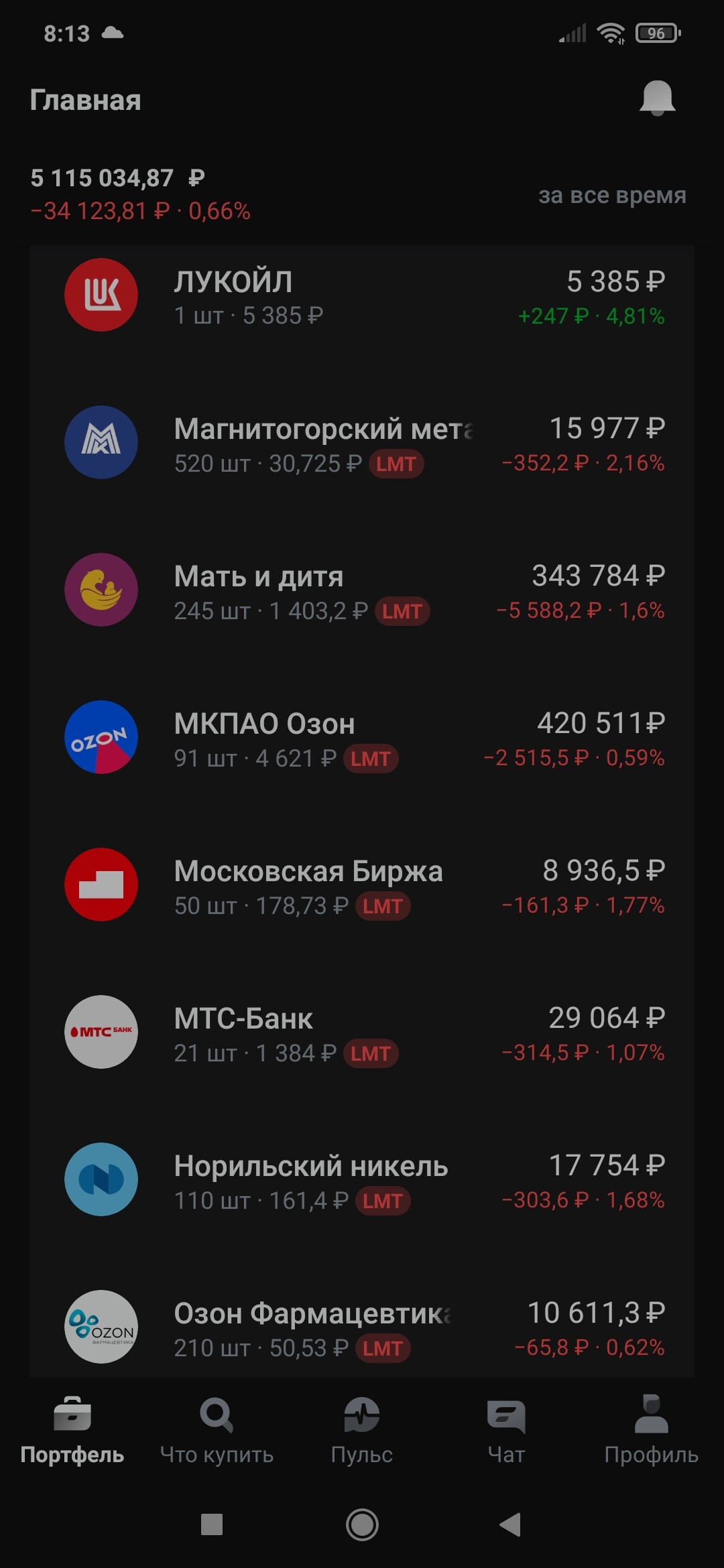724x1568 pixels.
Task: Open the ЛУКОЙЛ position
Action: [362, 296]
